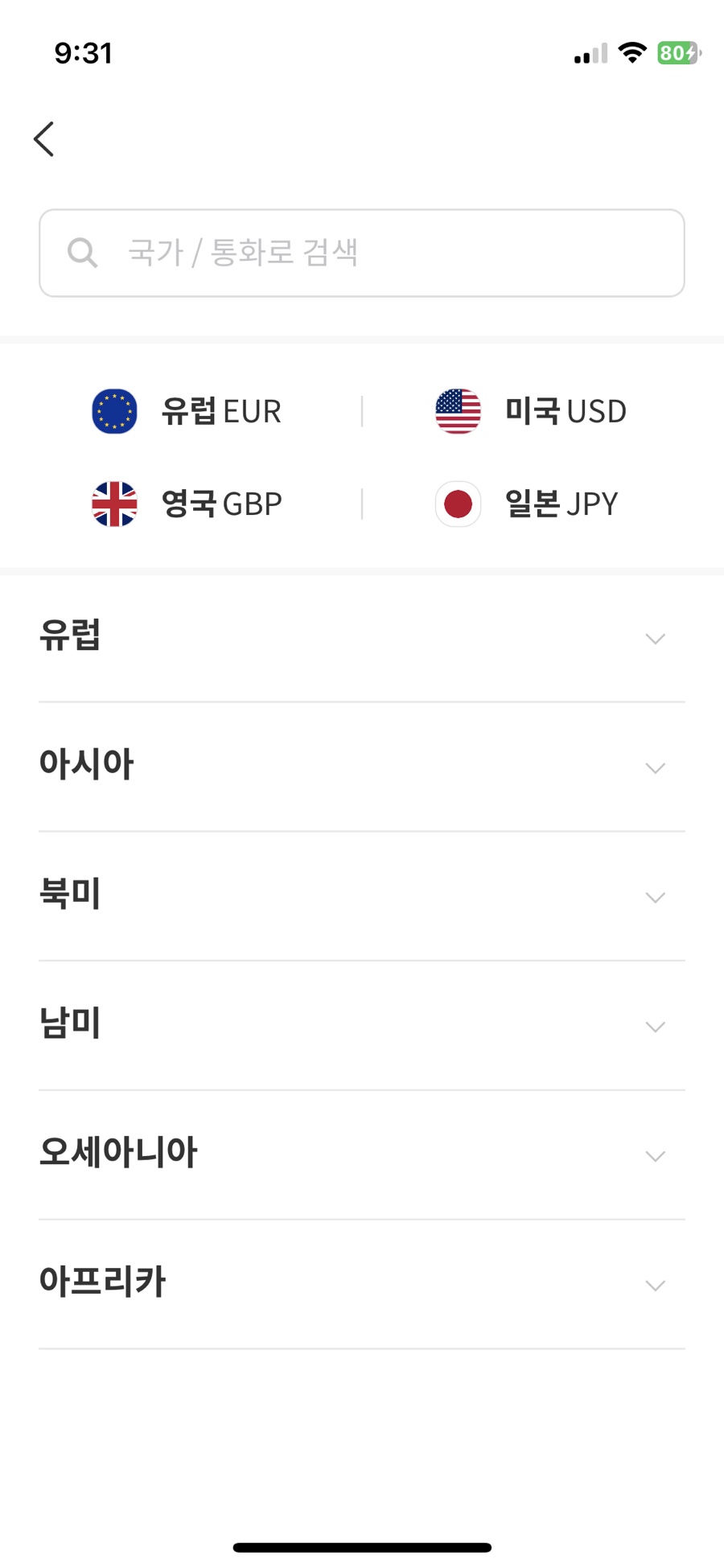Go back using the top-left arrow
Screen dimensions: 724x1568
44,139
